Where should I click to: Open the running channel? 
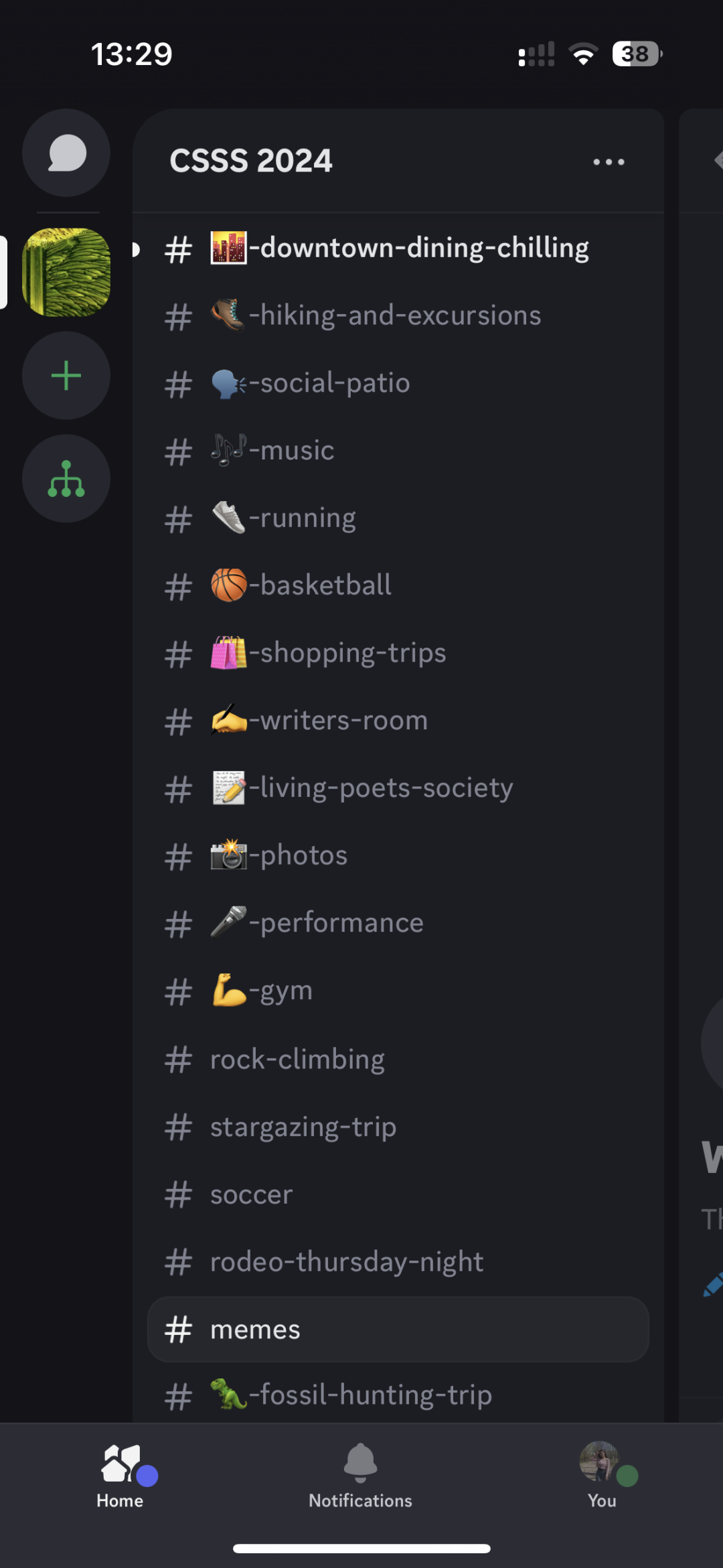(x=398, y=518)
